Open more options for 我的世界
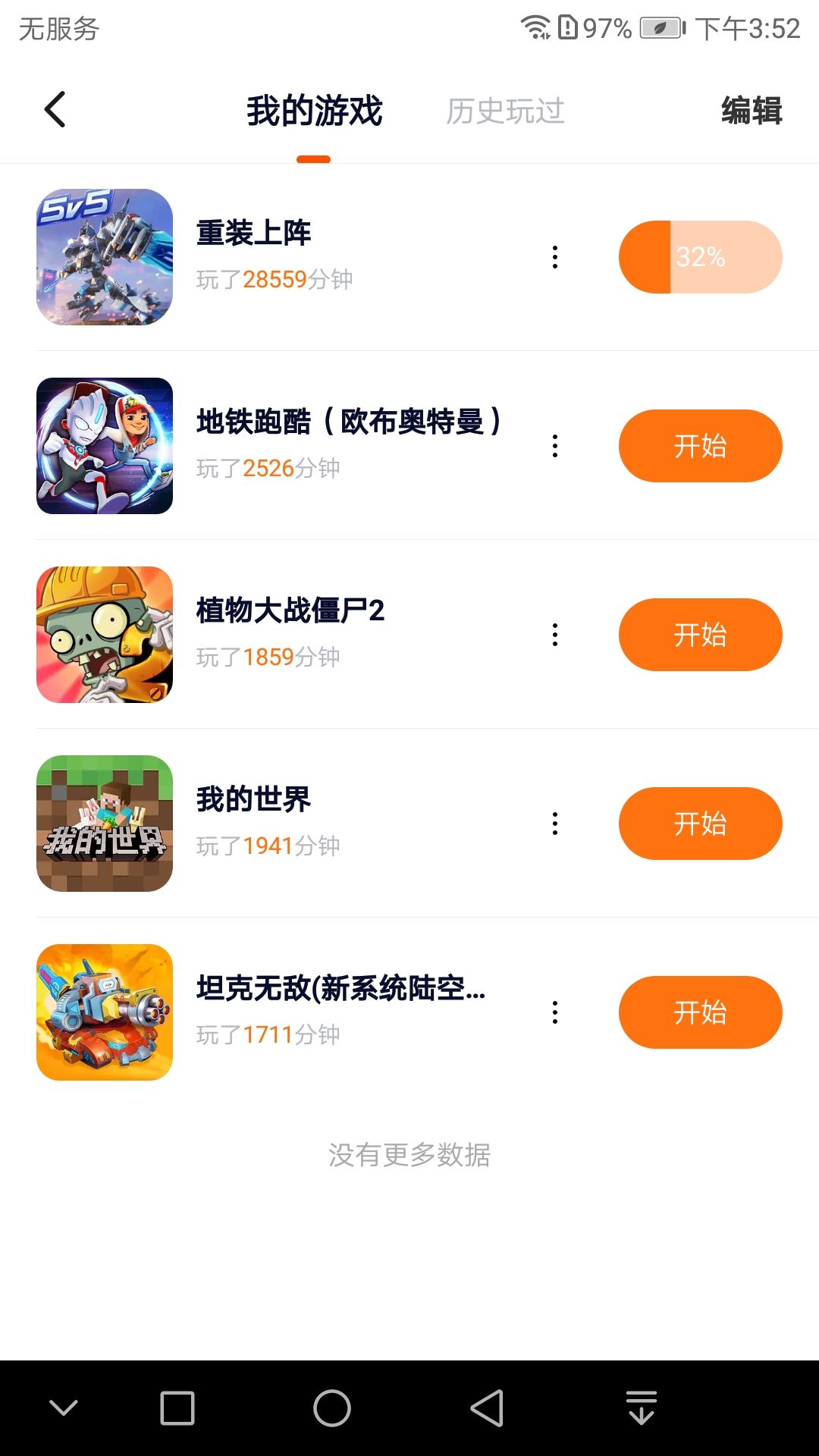 click(555, 824)
